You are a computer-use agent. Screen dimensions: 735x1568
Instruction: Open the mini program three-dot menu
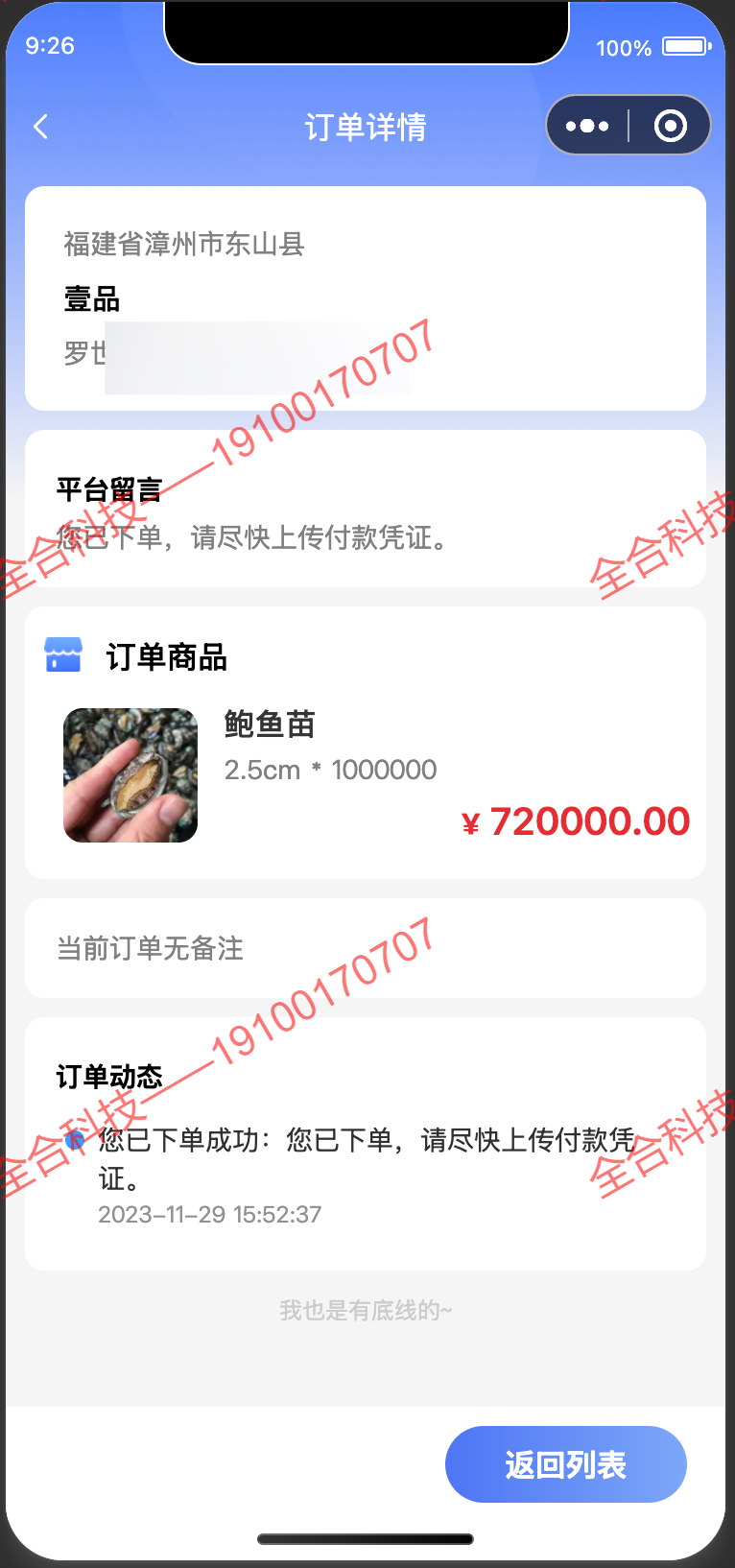tap(587, 126)
